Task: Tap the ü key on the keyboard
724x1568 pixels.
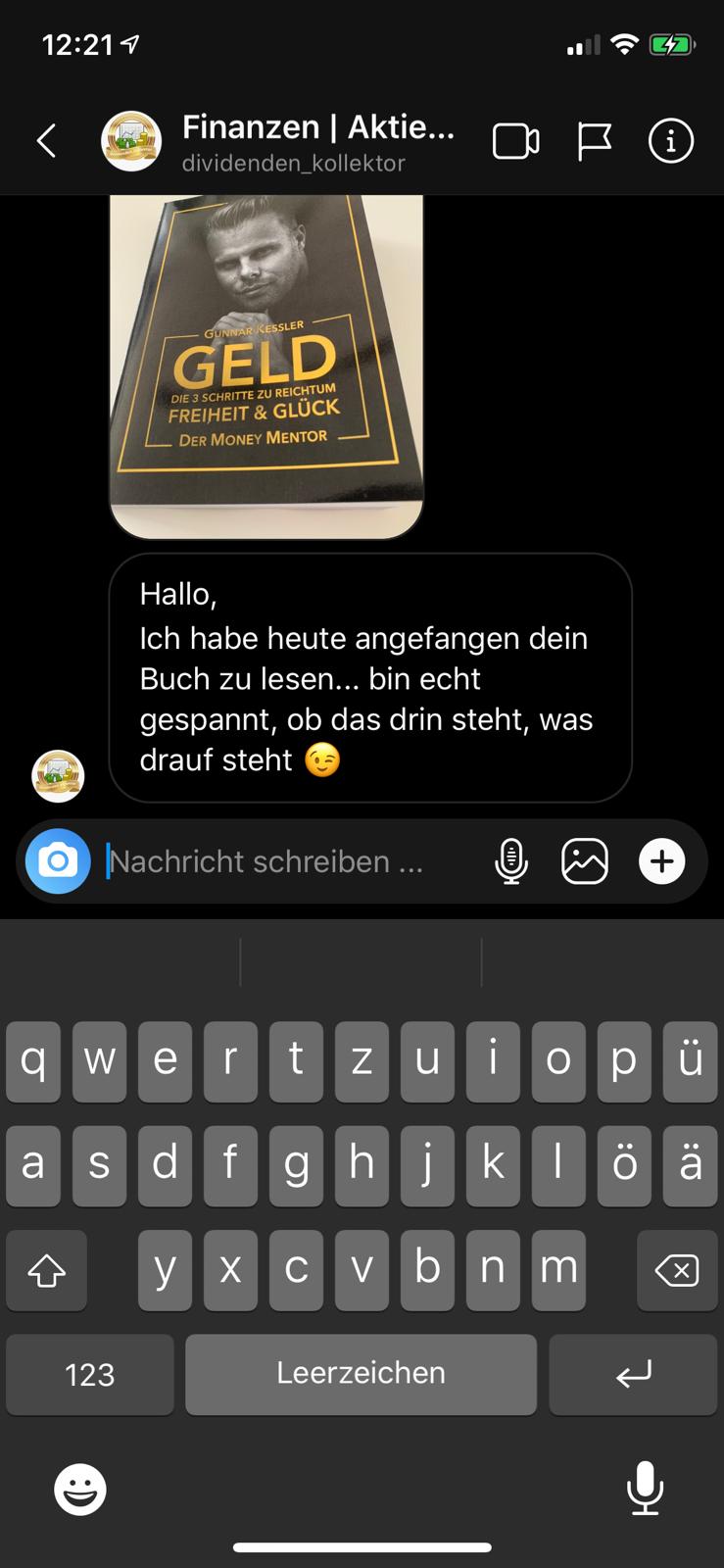Action: 691,1060
